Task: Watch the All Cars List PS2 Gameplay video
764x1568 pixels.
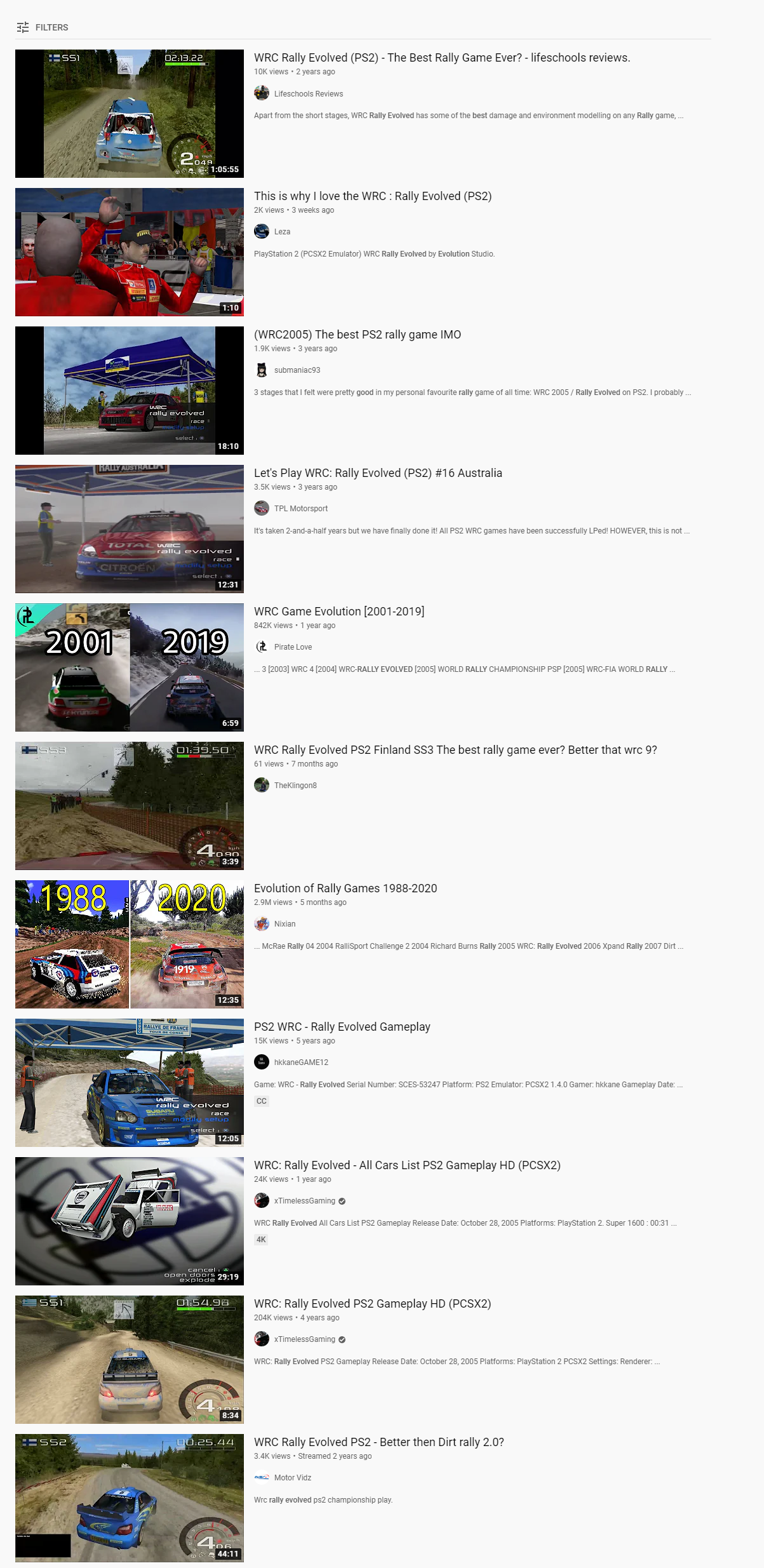Action: (407, 1165)
